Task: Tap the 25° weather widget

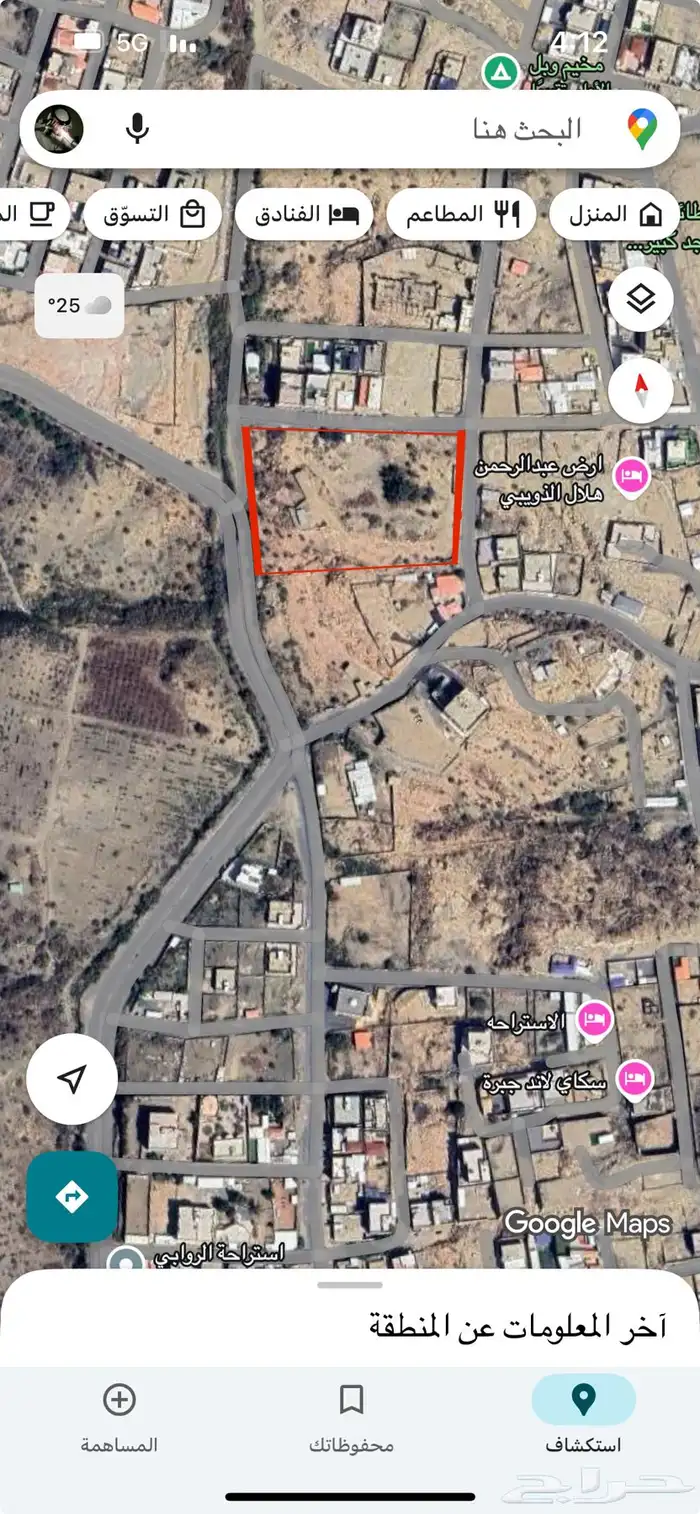Action: point(79,305)
